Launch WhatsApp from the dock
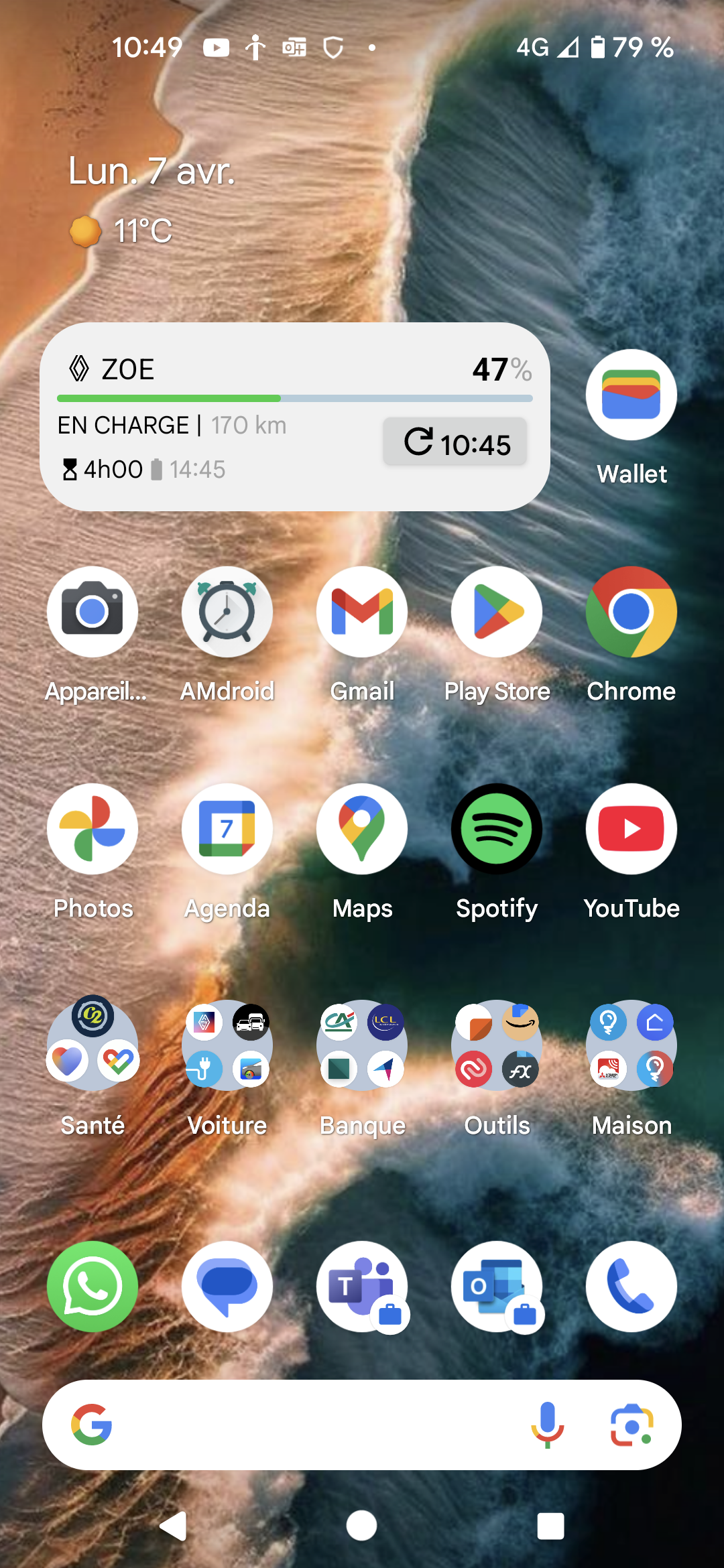Screen dimensions: 724x1568 (x=93, y=1287)
